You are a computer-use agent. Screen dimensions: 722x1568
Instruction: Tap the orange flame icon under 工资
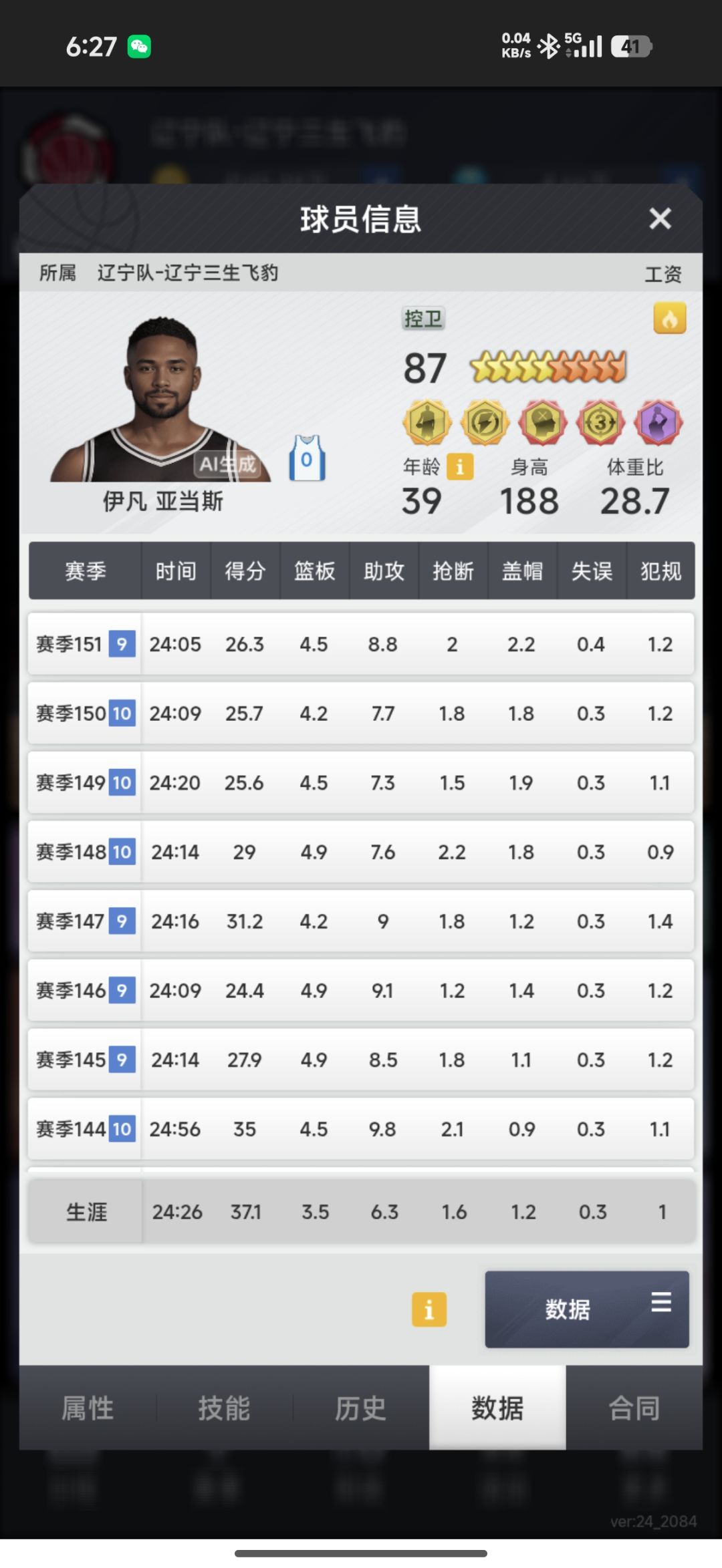click(x=670, y=319)
